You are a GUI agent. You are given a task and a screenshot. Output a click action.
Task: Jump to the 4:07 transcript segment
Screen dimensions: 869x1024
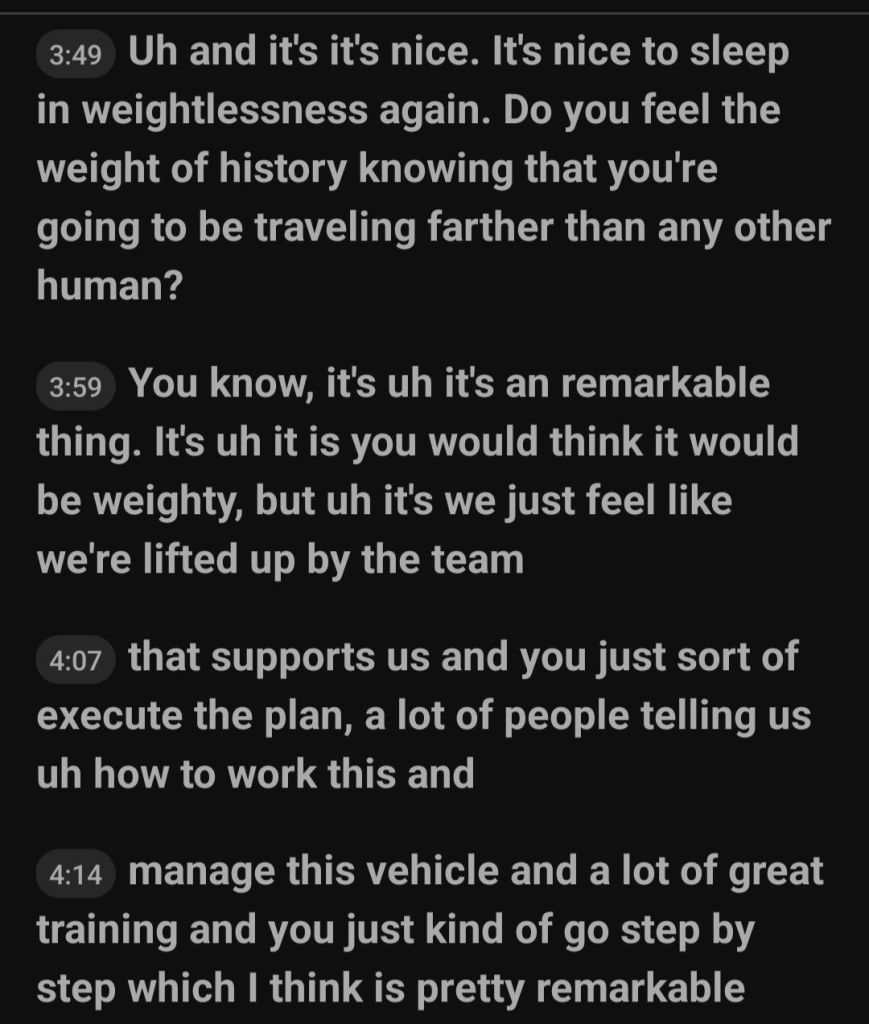click(76, 661)
